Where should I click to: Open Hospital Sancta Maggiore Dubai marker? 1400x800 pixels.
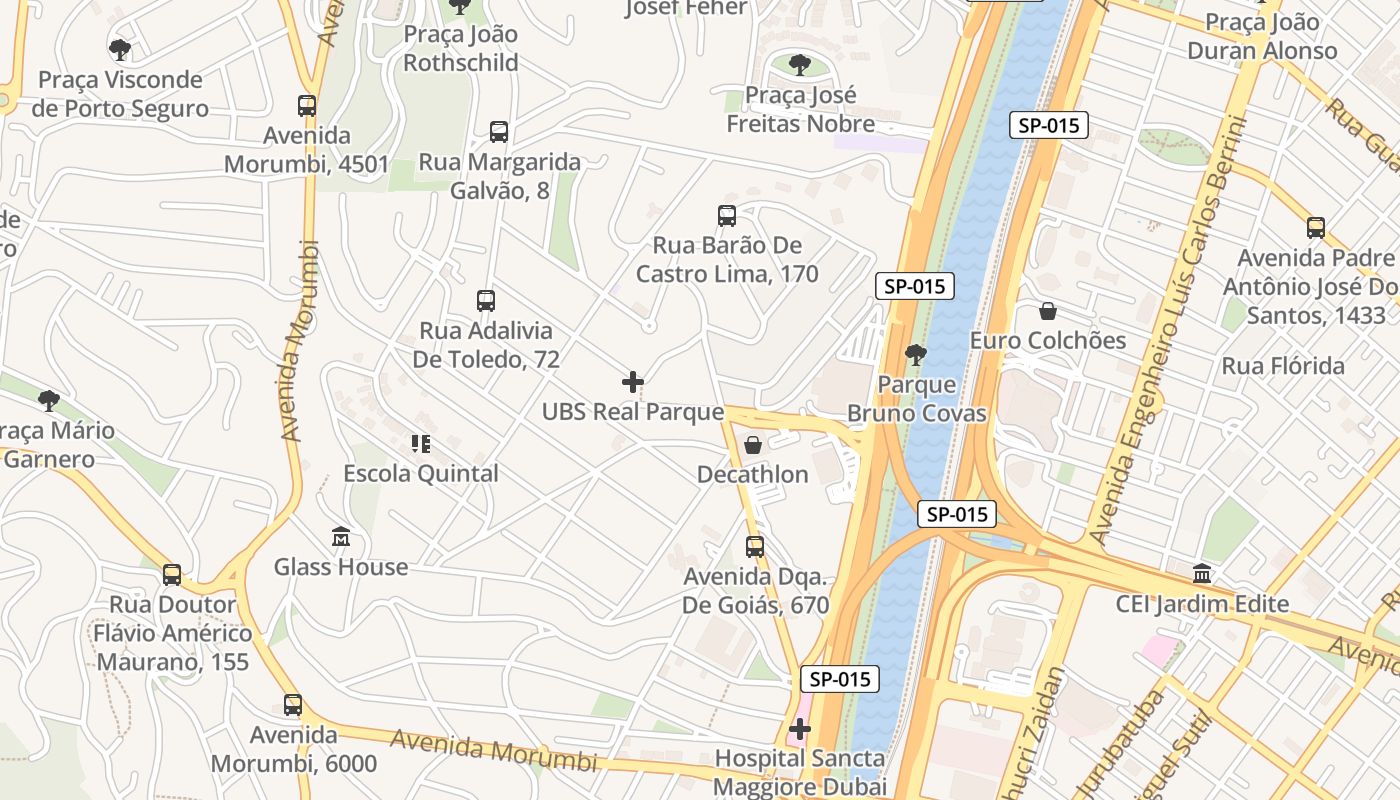800,729
